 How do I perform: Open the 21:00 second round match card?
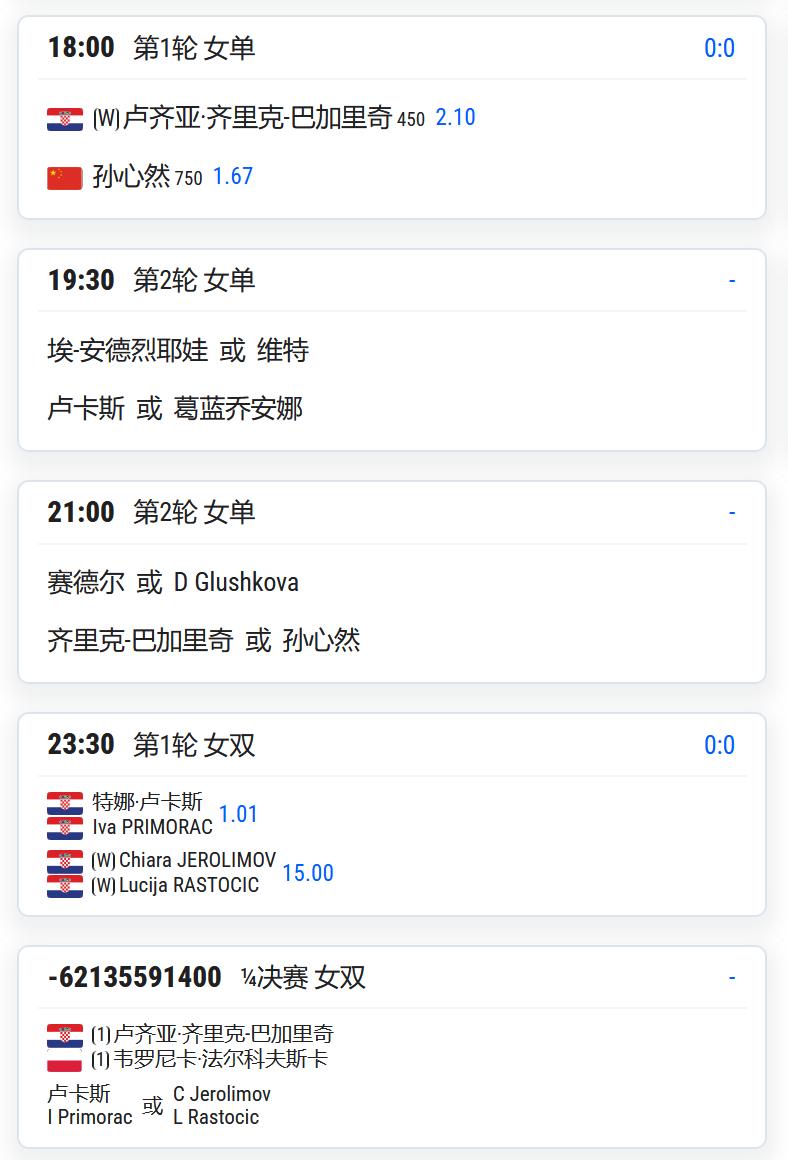391,581
